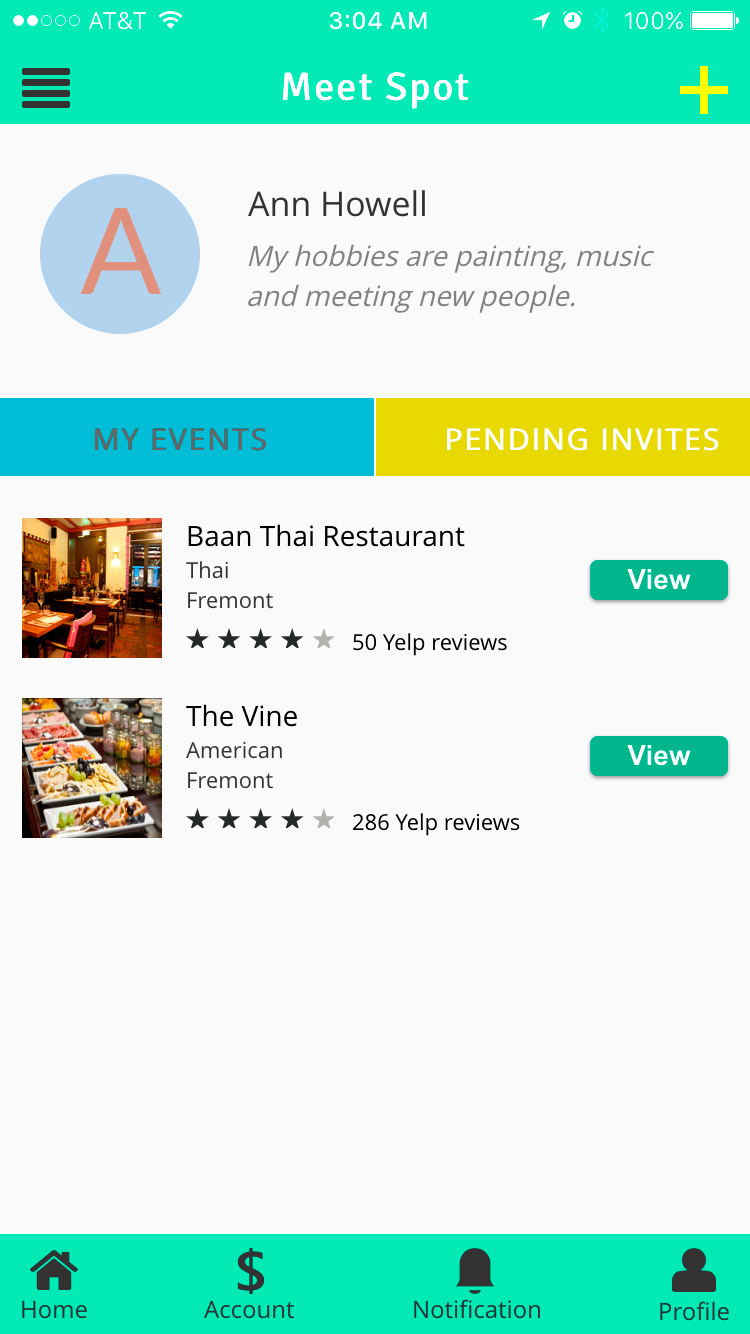Check the Notification tab
This screenshot has height=1334, width=750.
[x=476, y=1285]
